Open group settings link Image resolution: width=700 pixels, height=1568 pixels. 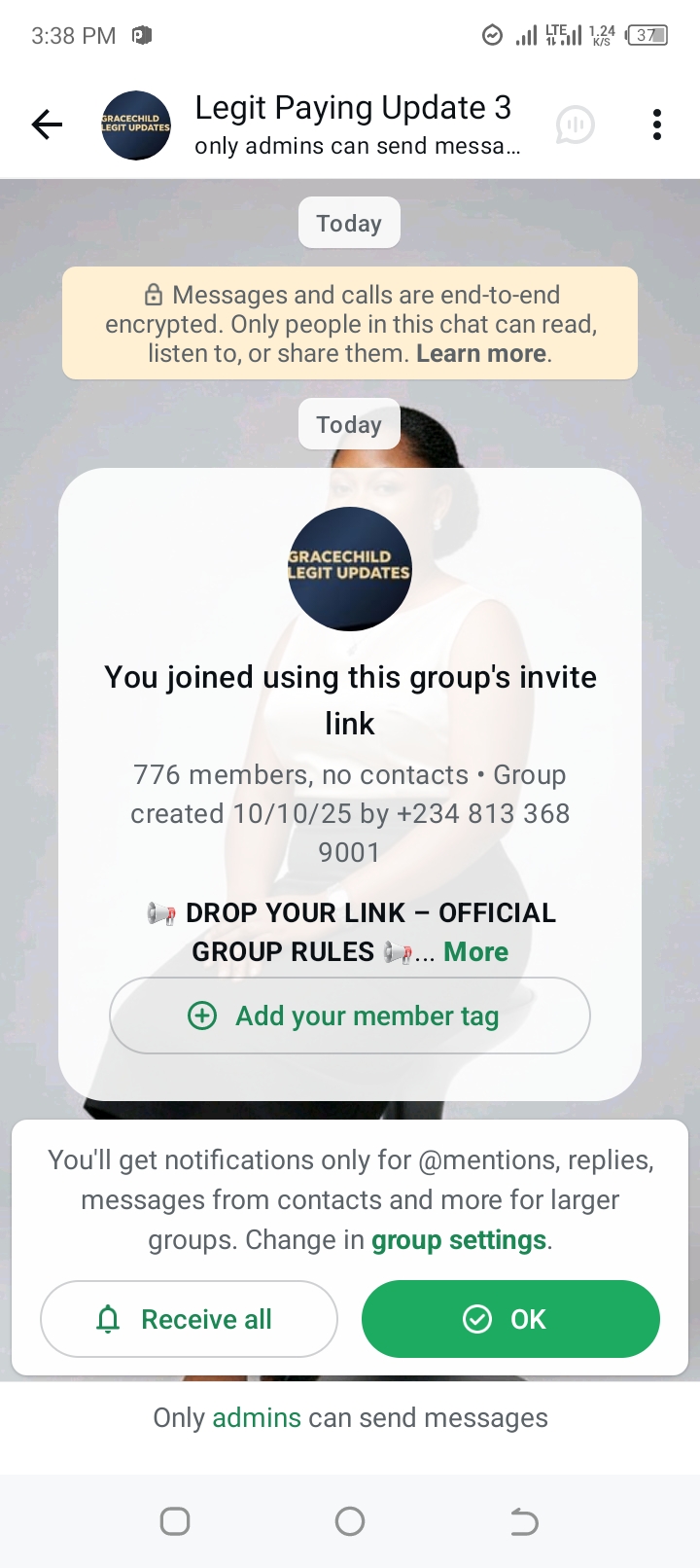(459, 1240)
